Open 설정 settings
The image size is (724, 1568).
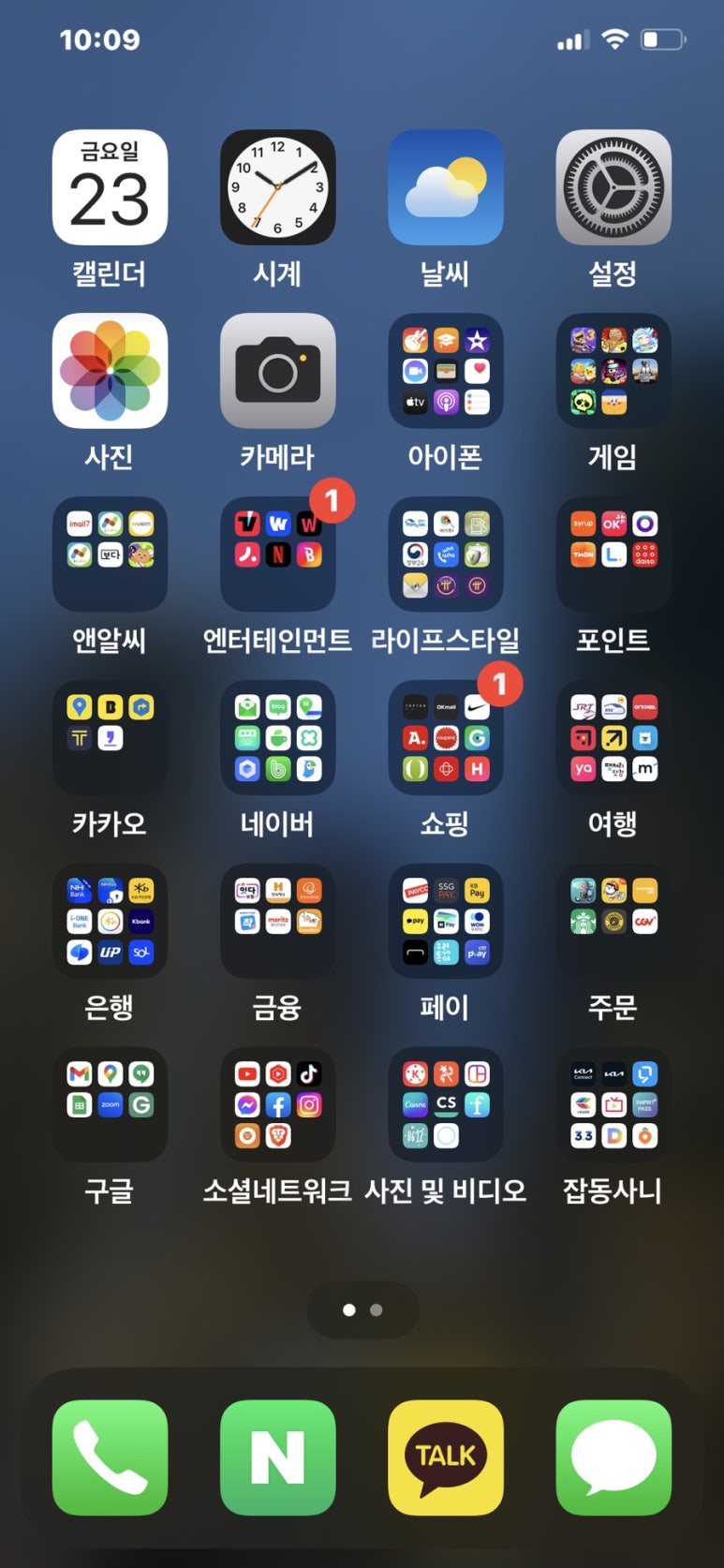(613, 187)
